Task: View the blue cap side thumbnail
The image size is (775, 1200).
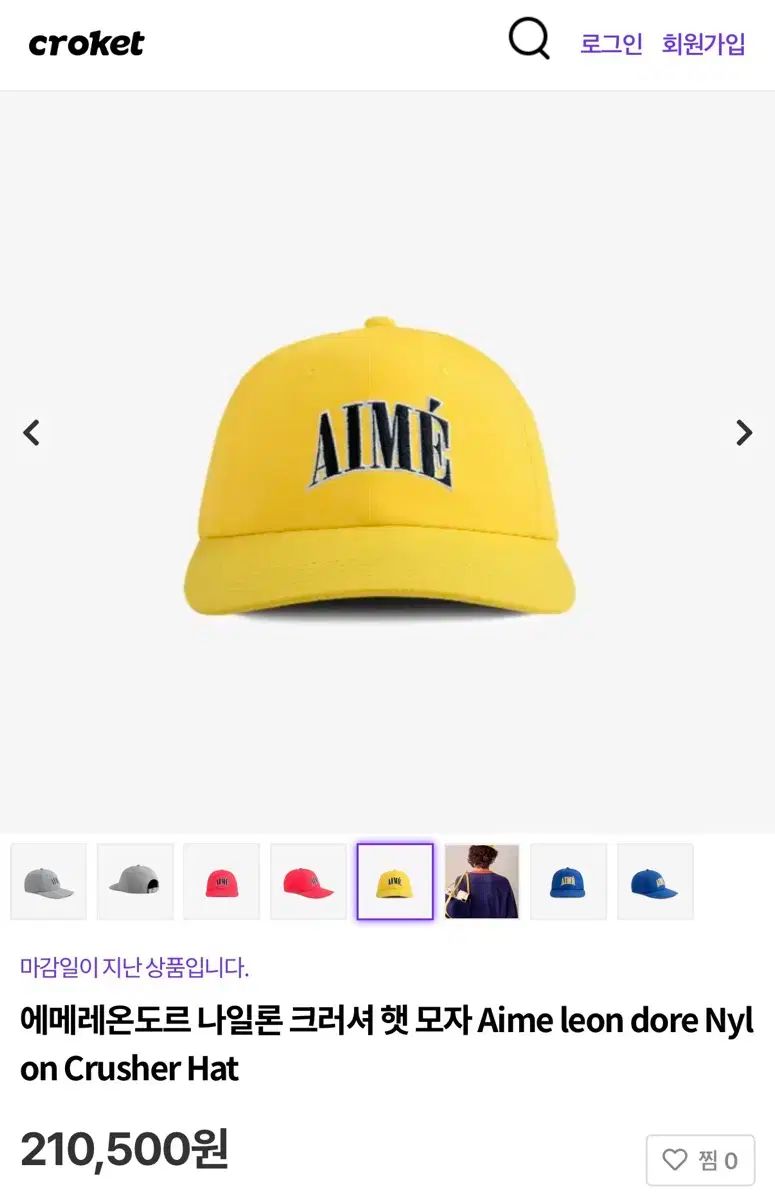Action: pyautogui.click(x=655, y=881)
